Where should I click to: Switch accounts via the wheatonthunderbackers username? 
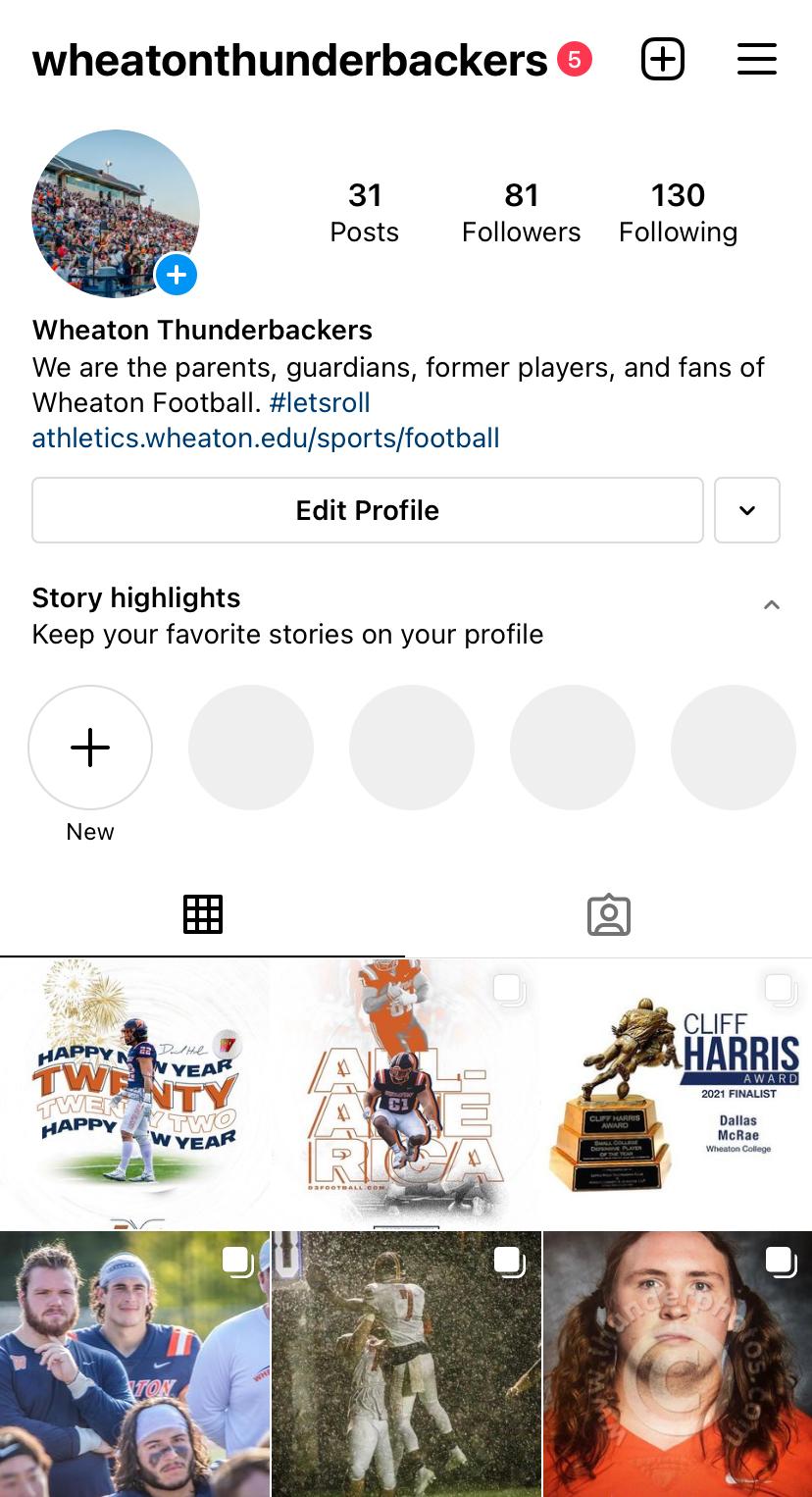tap(289, 61)
